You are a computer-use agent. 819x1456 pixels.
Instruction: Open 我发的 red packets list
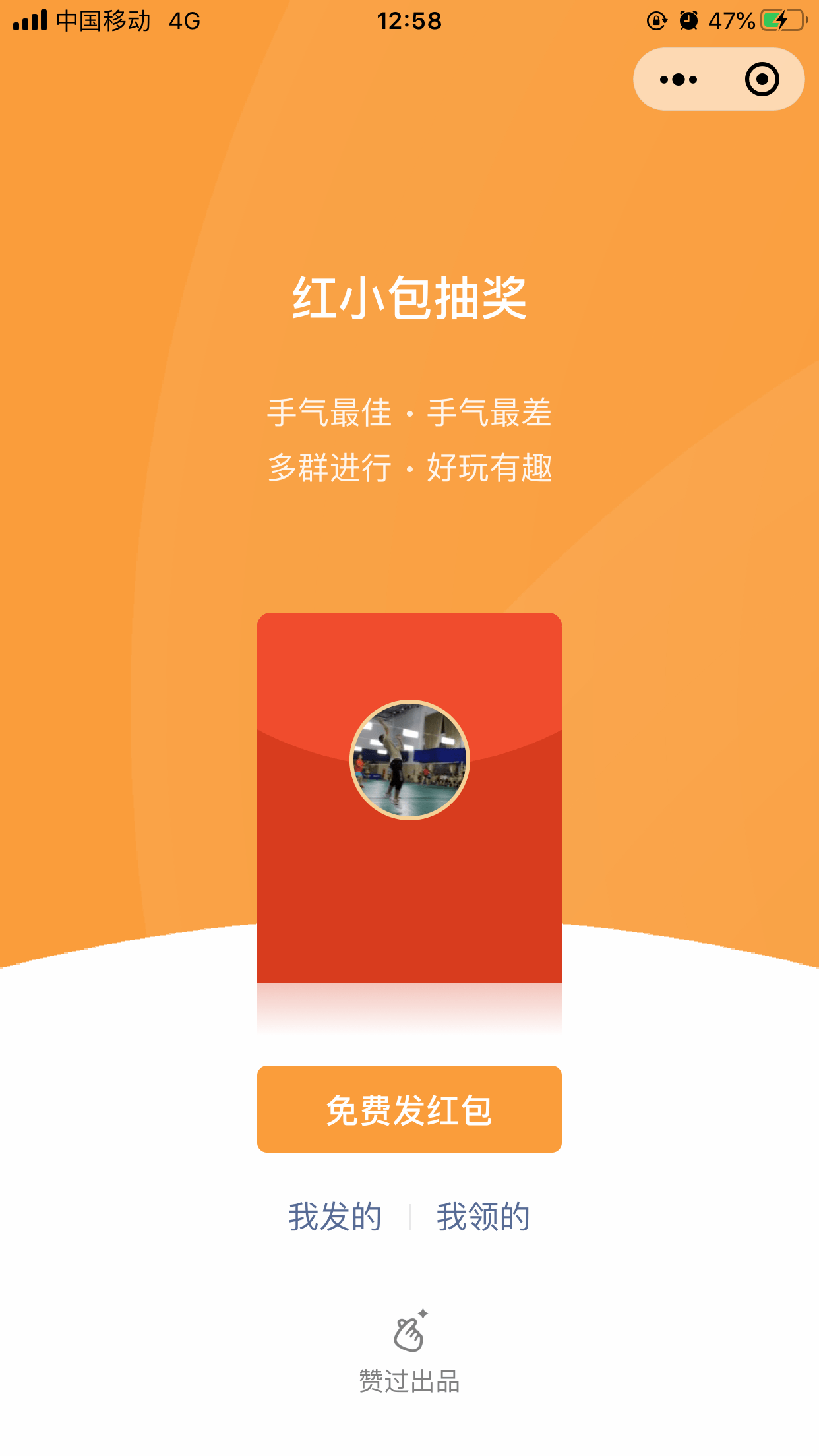point(335,1217)
